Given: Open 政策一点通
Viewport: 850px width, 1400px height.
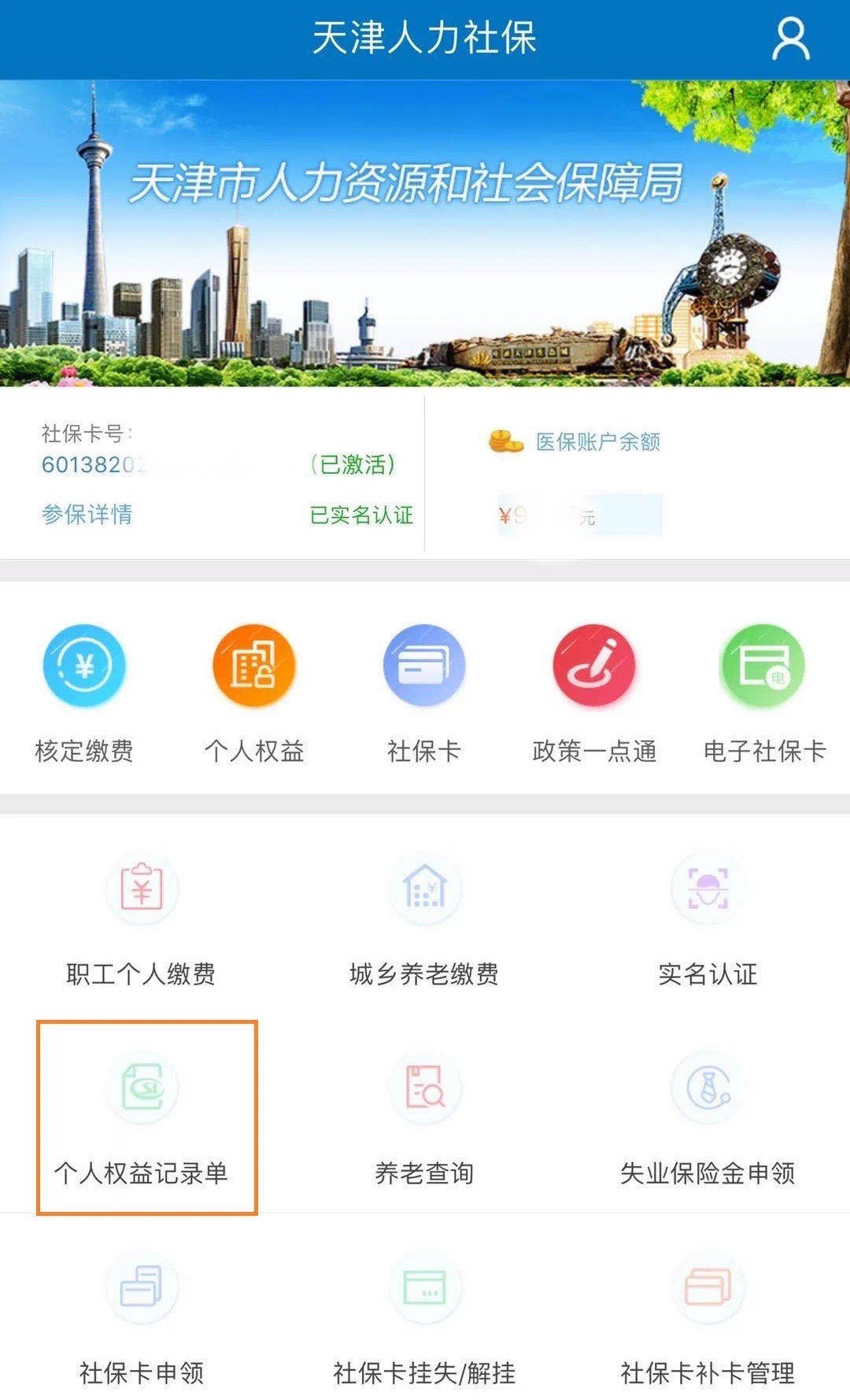Looking at the screenshot, I should click(594, 693).
